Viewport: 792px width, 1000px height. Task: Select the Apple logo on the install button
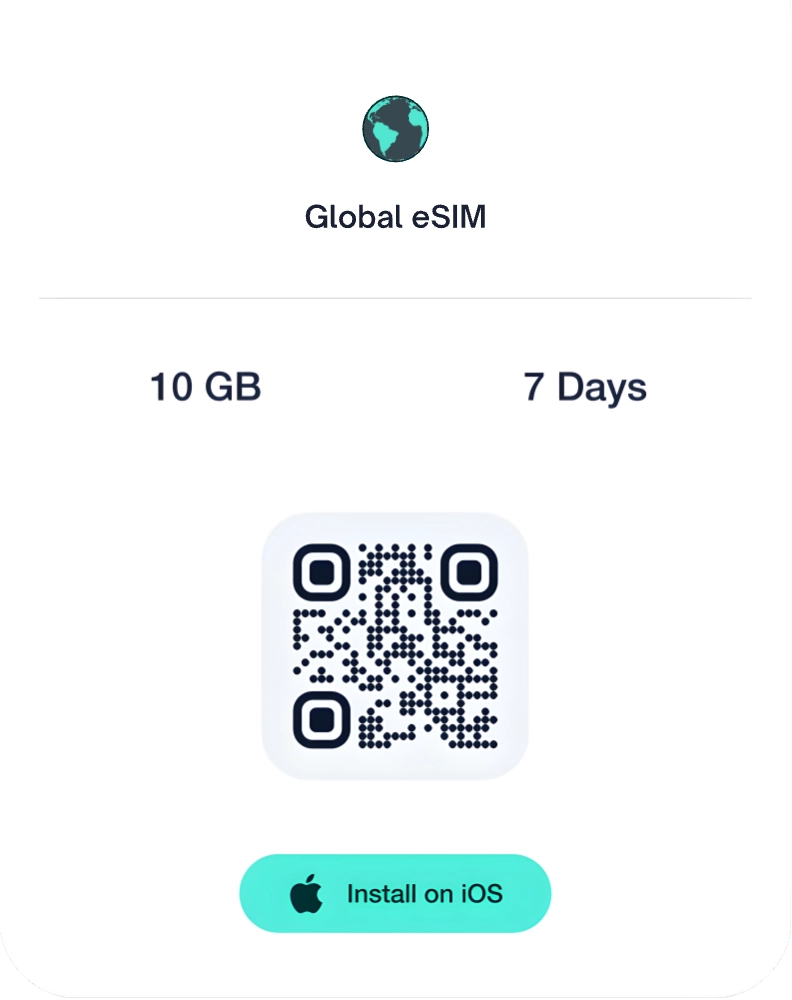pos(308,893)
